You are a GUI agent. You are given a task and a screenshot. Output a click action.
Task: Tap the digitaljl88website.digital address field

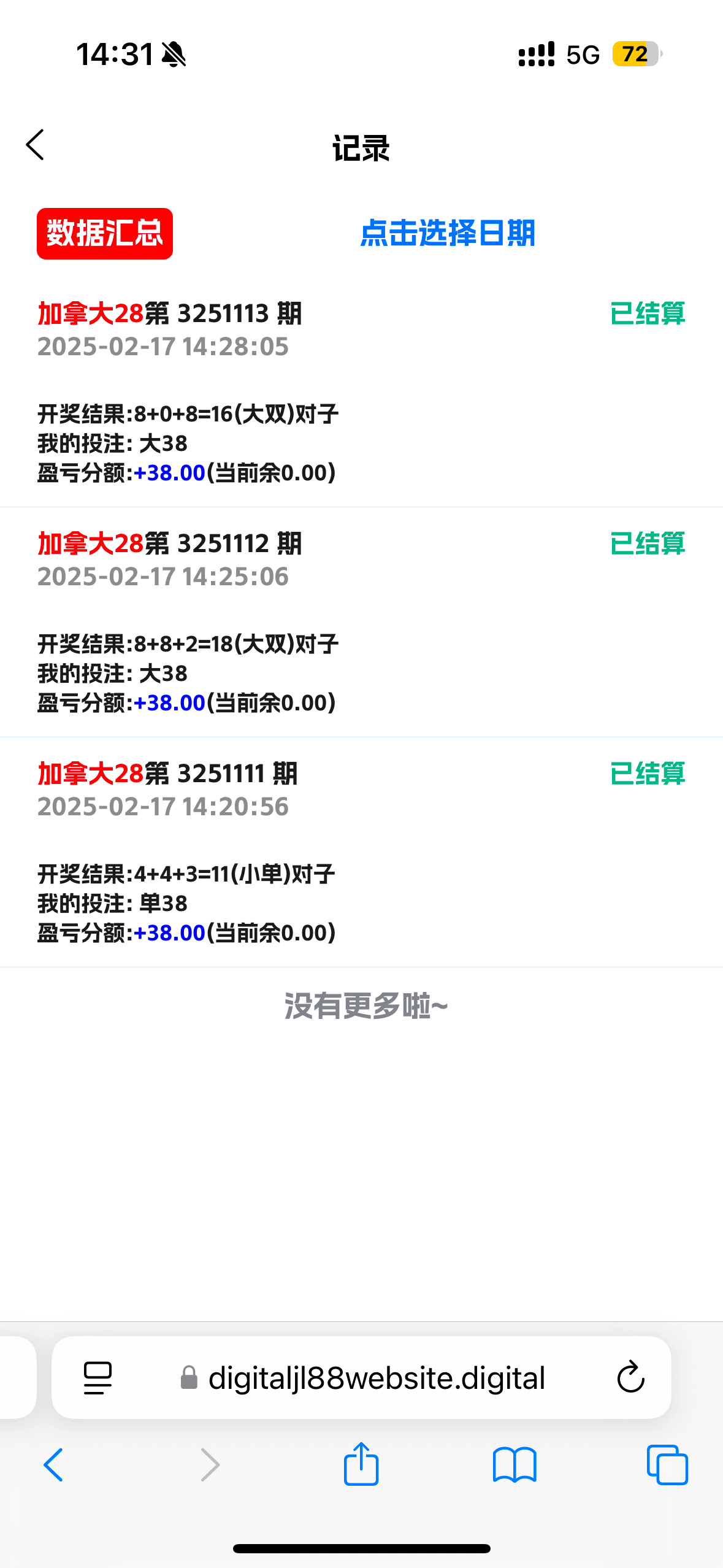[361, 1377]
